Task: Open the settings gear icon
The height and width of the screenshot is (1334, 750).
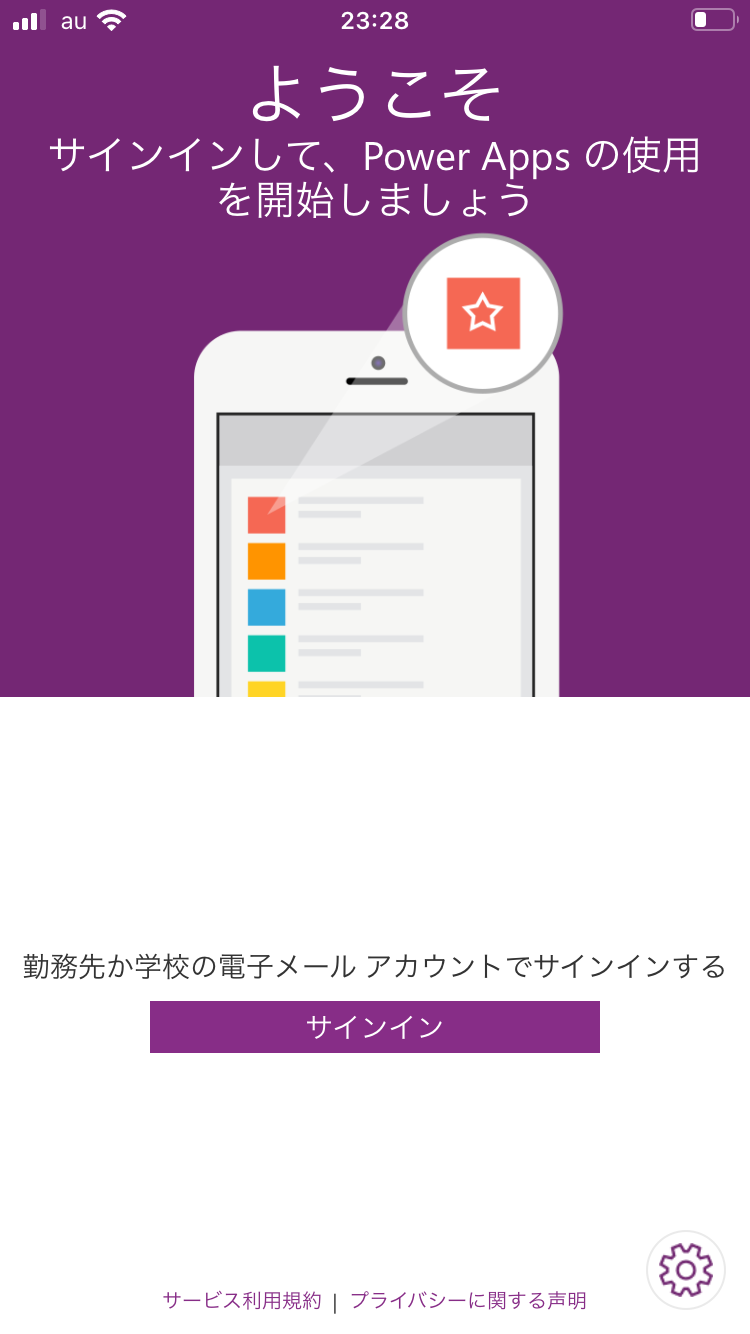Action: [x=686, y=1270]
